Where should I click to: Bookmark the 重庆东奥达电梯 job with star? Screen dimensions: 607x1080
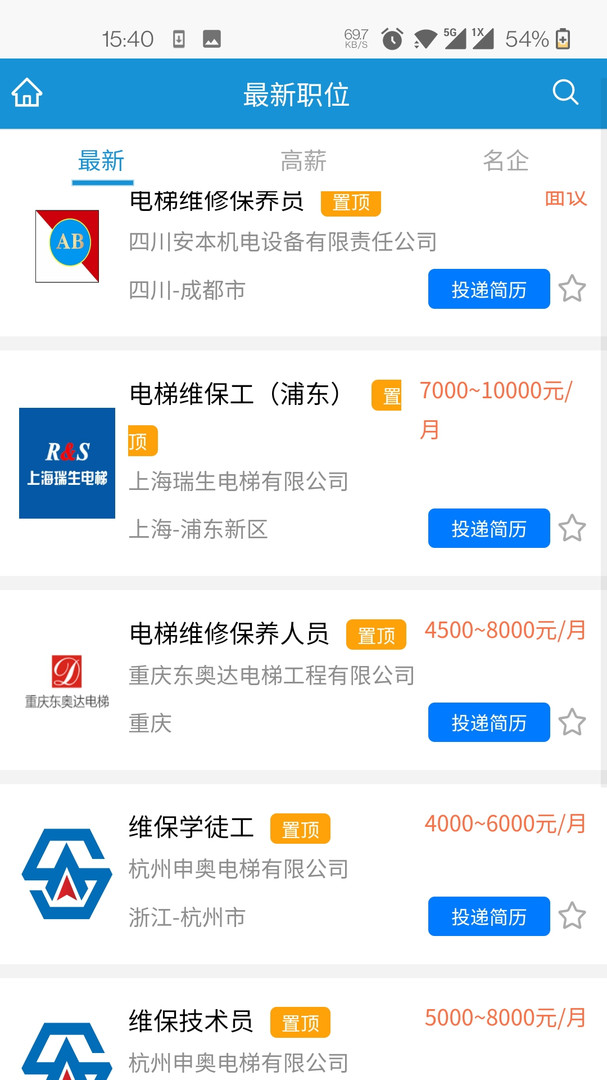click(572, 723)
